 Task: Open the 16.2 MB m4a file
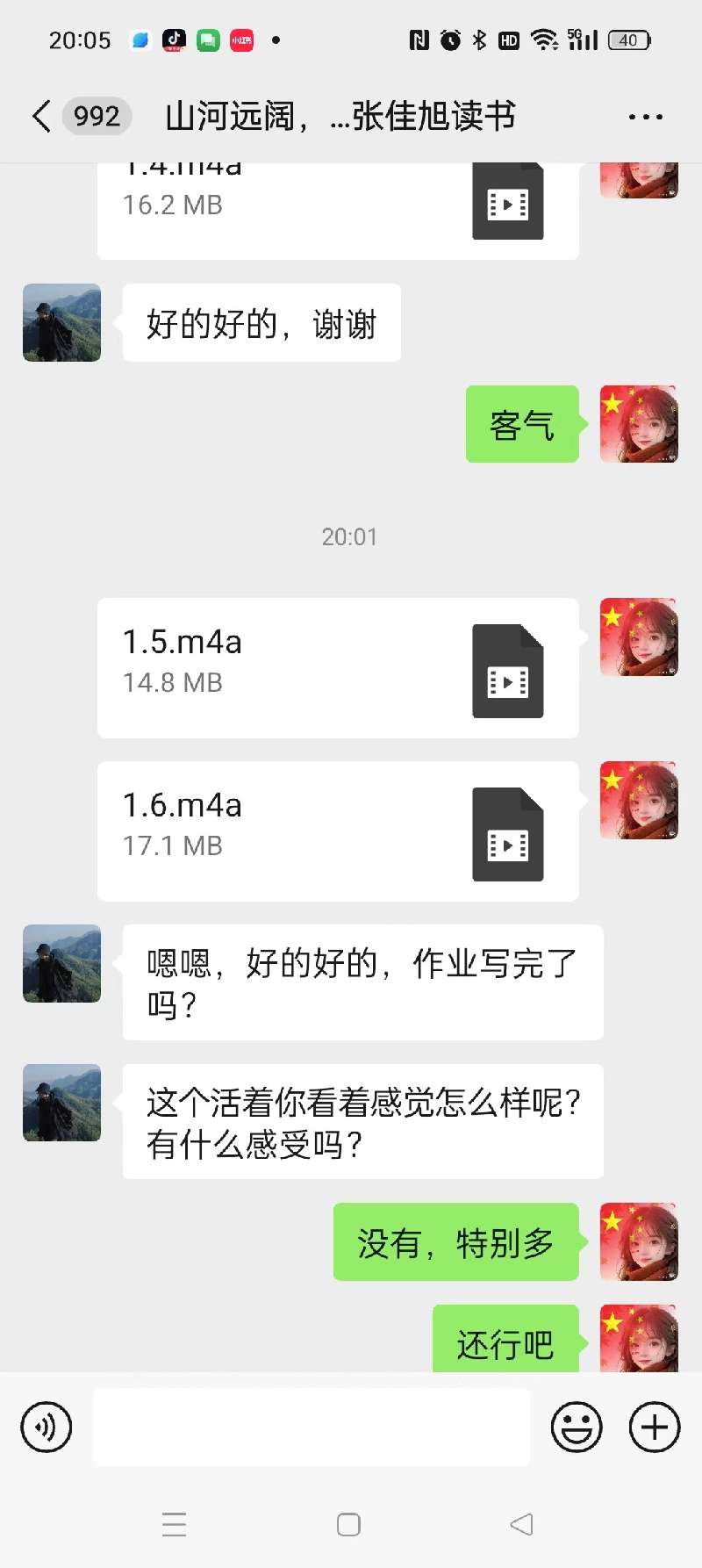click(338, 211)
